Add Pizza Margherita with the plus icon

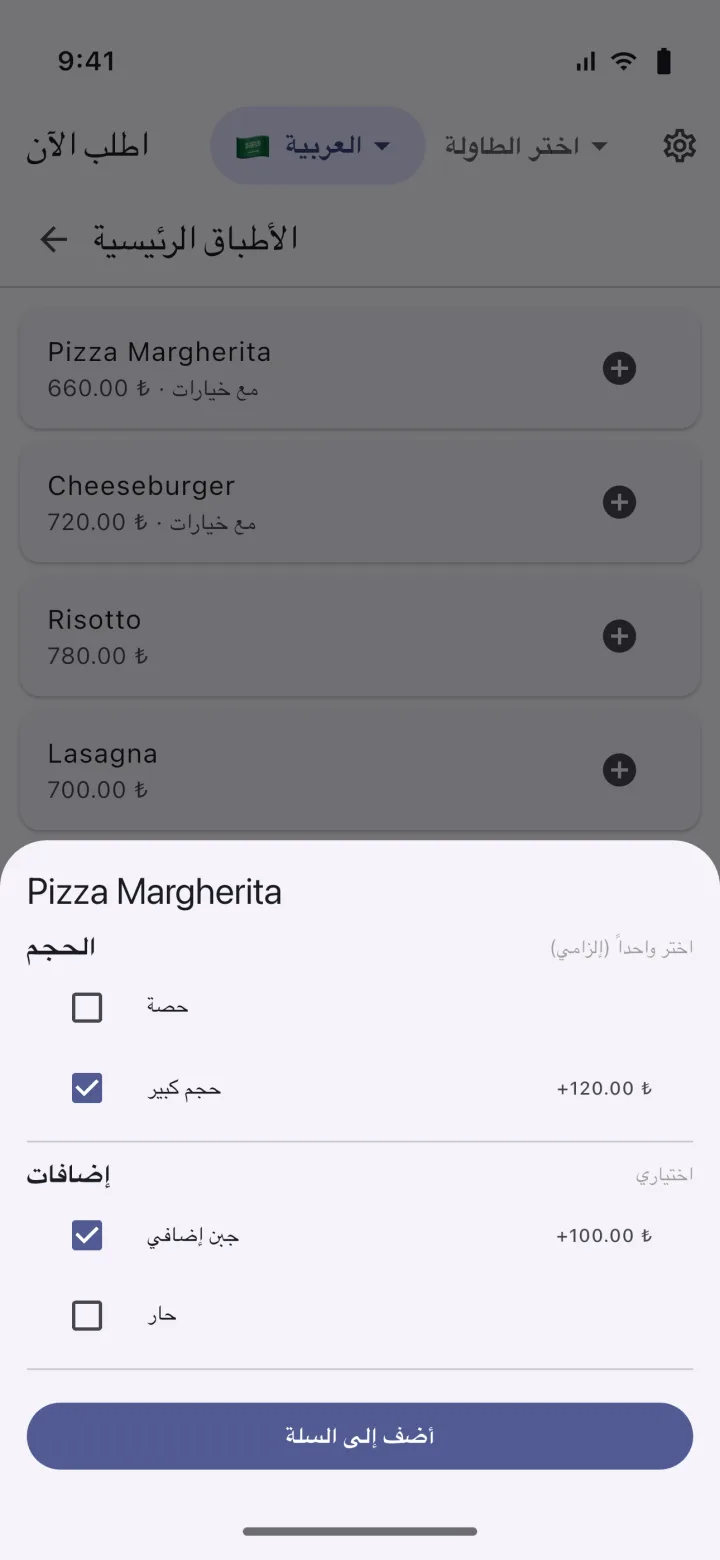[619, 368]
